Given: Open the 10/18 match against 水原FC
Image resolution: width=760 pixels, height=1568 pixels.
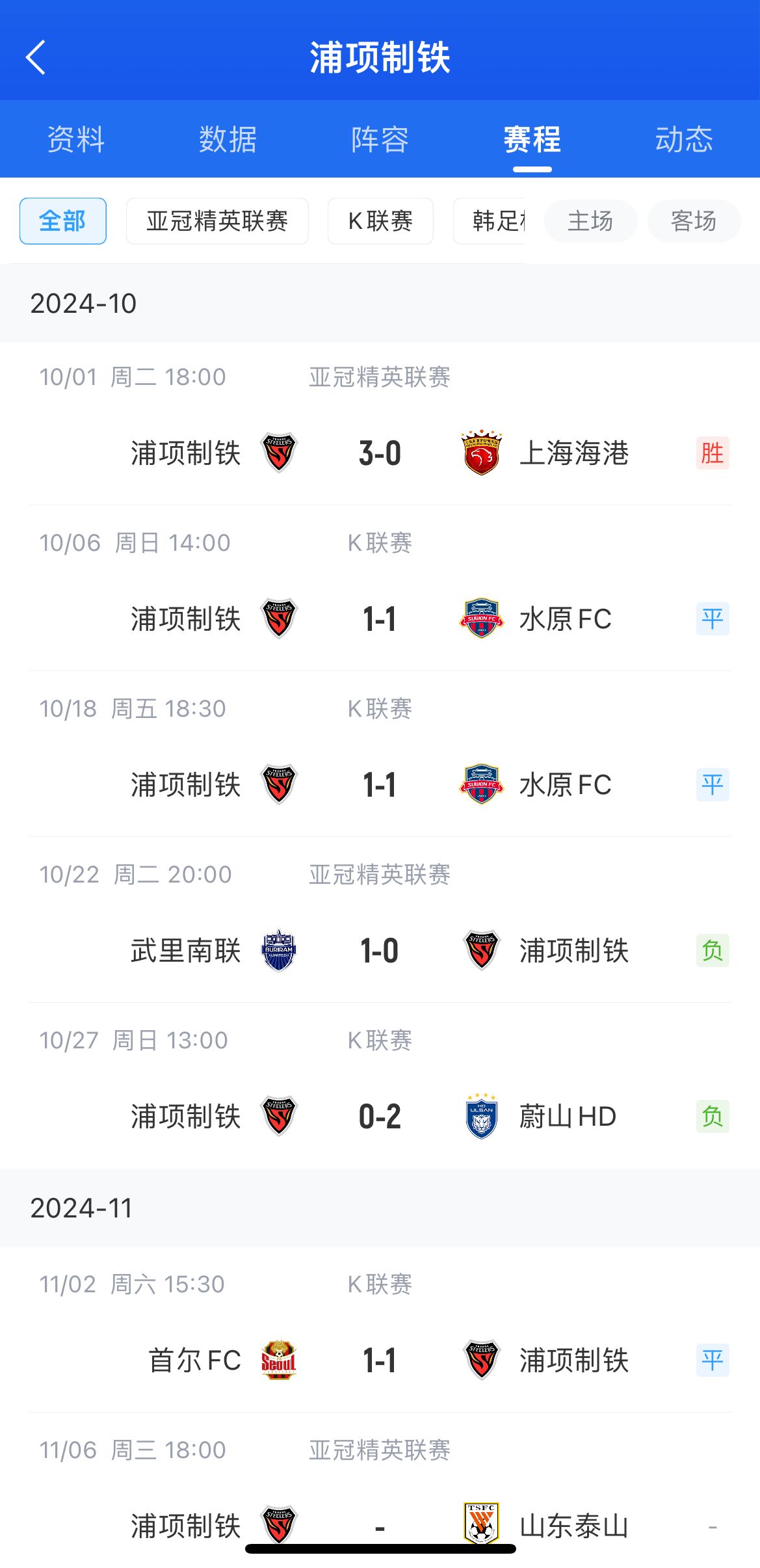Looking at the screenshot, I should point(380,784).
